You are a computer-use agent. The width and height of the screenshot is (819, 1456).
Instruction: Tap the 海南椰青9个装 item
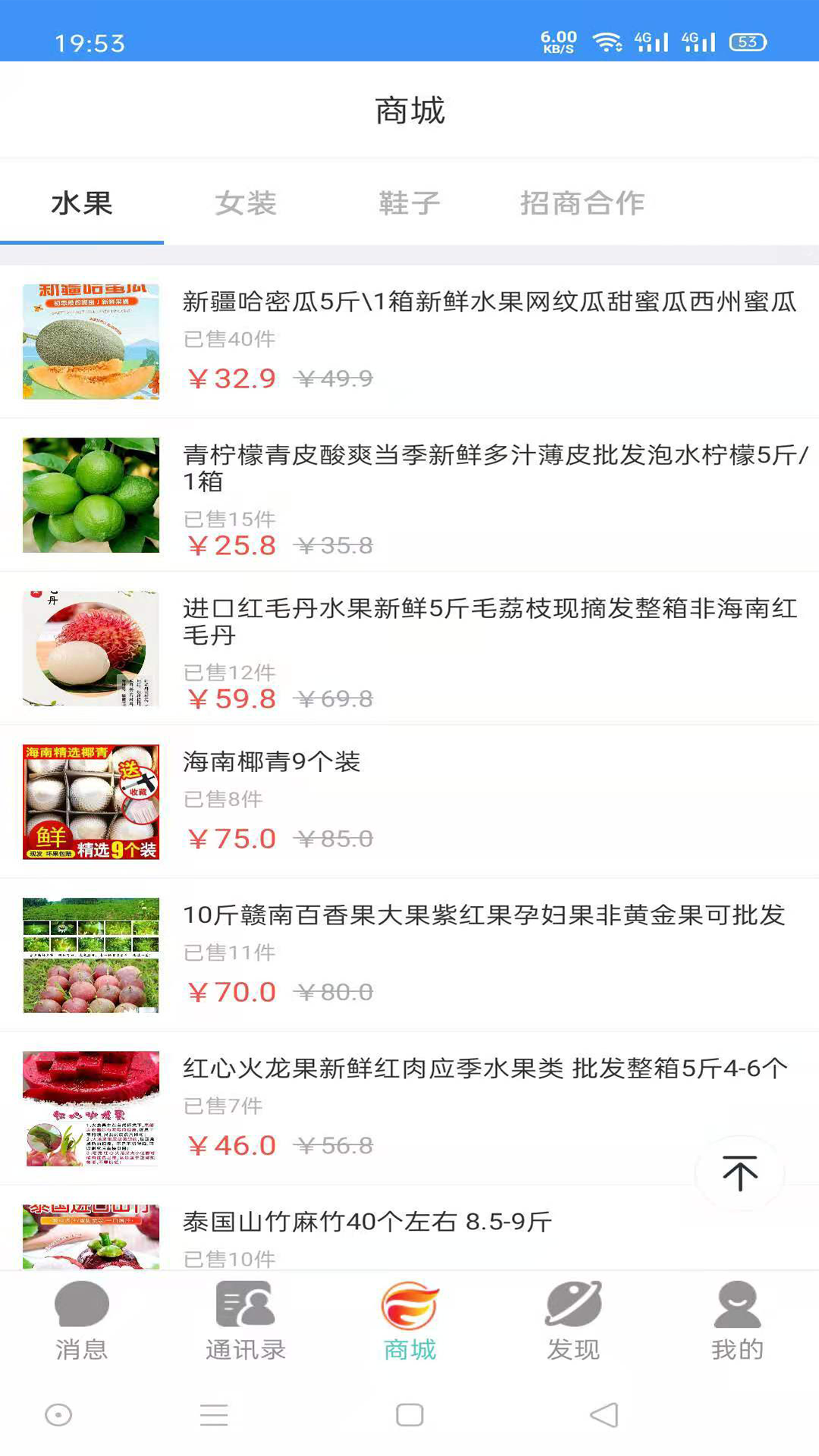click(x=271, y=761)
